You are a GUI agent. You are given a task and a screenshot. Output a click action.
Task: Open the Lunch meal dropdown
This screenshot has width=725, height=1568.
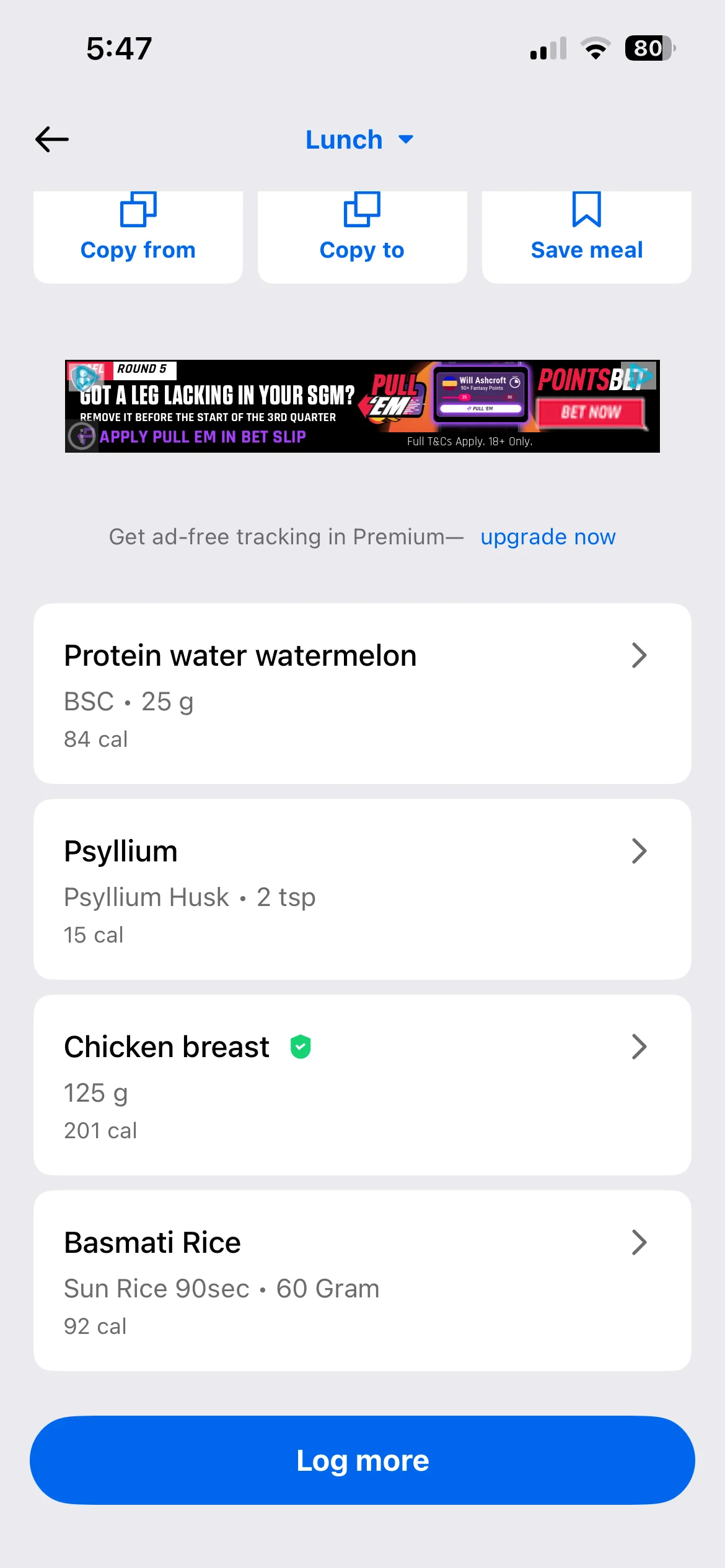tap(359, 140)
